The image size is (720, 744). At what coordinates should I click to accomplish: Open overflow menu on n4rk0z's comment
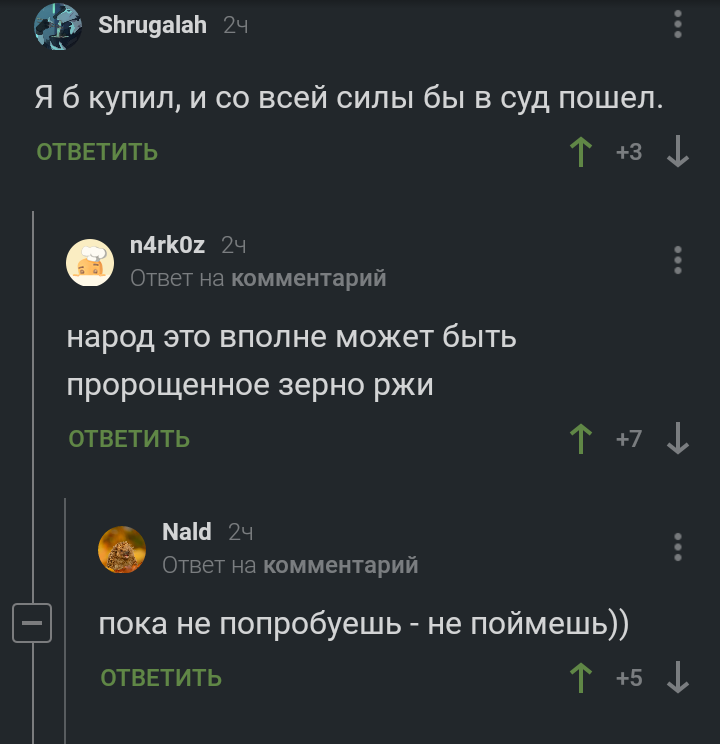point(678,260)
